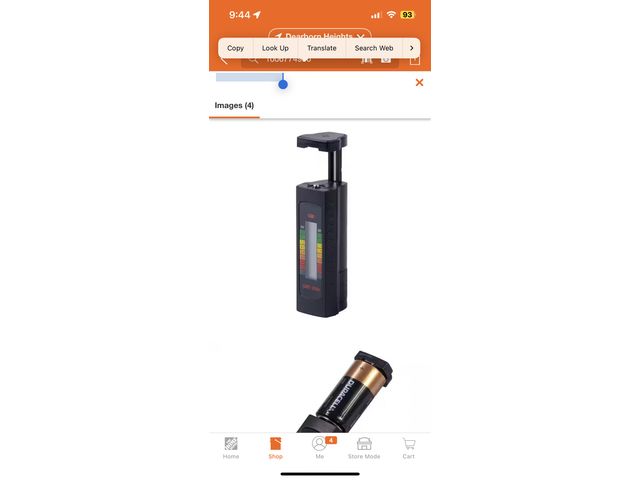The height and width of the screenshot is (480, 640).
Task: Switch to Store Mode
Action: (364, 448)
